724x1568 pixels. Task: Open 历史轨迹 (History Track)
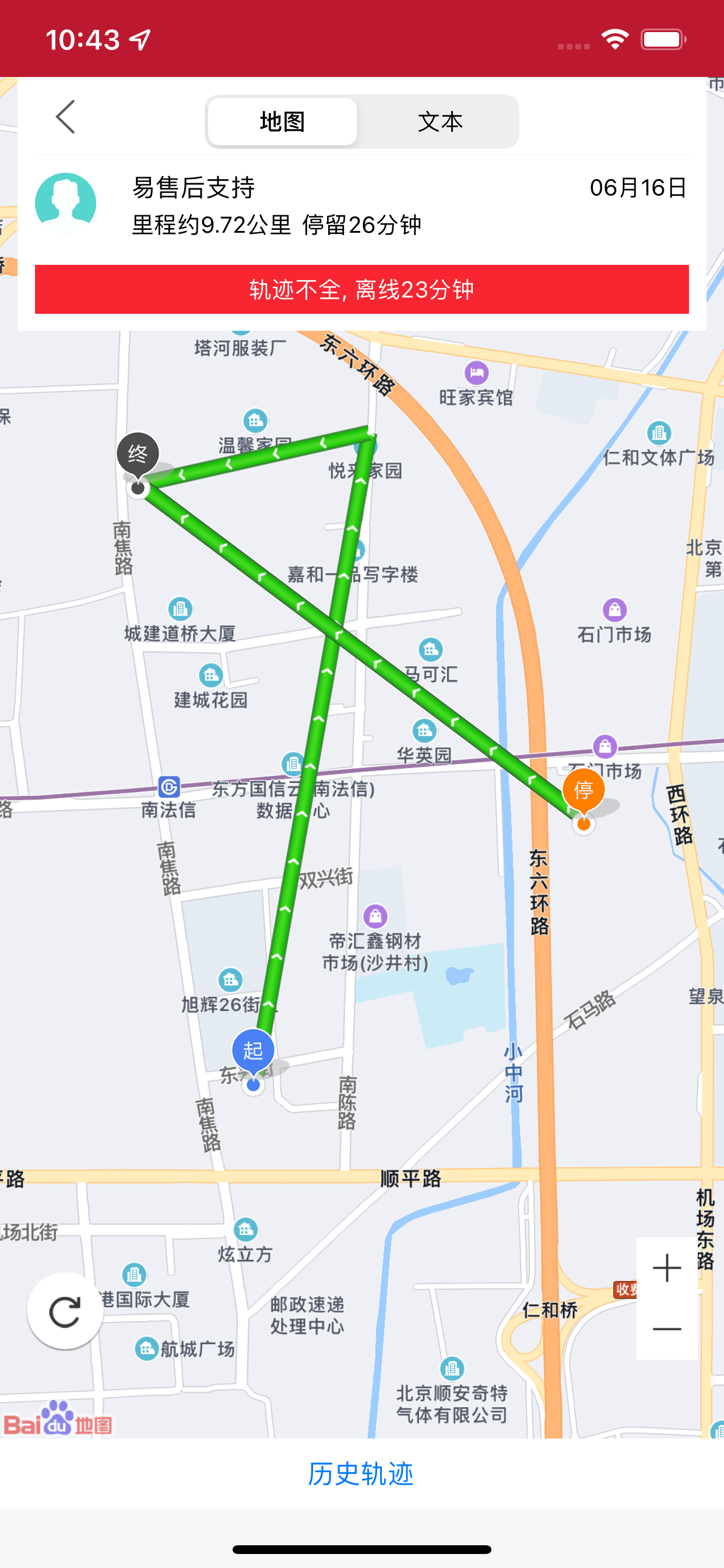pyautogui.click(x=361, y=1473)
